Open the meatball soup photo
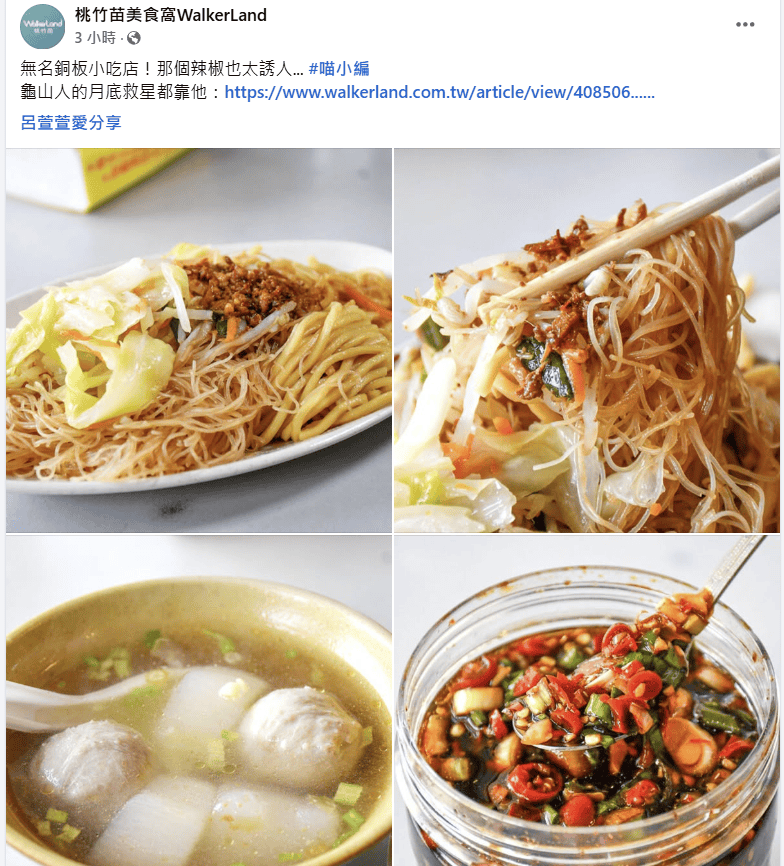Viewport: 784px width, 866px height. pyautogui.click(x=199, y=700)
